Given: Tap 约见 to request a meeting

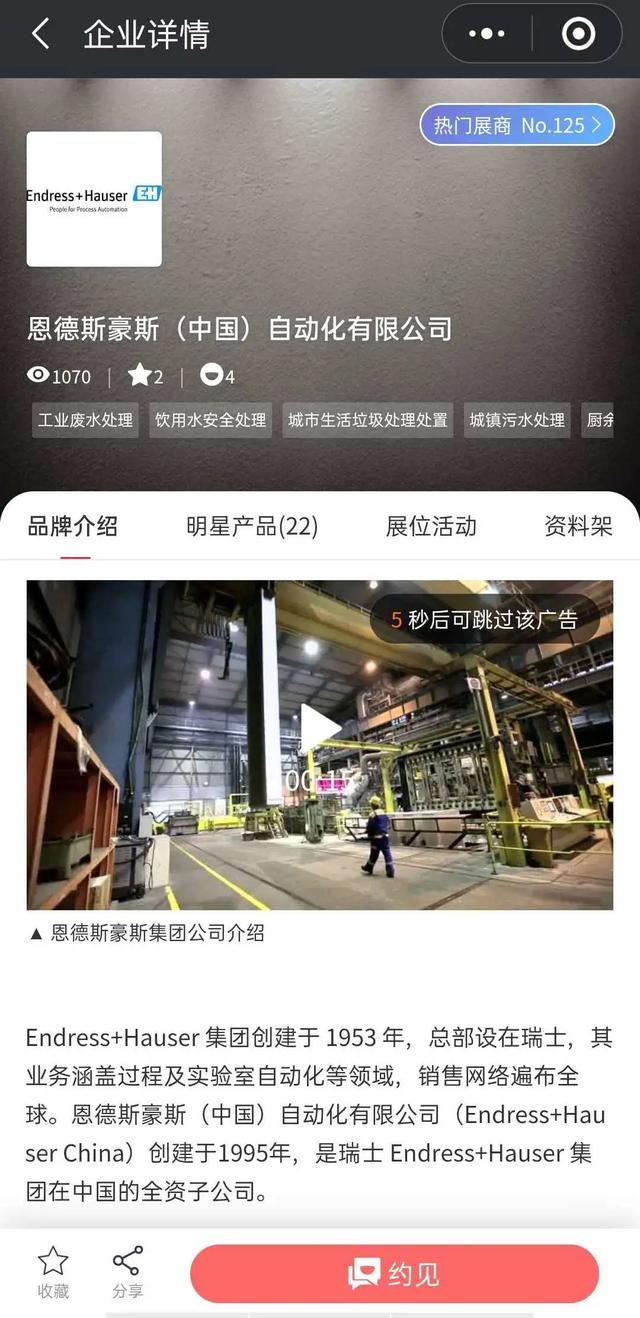Looking at the screenshot, I should coord(394,1274).
